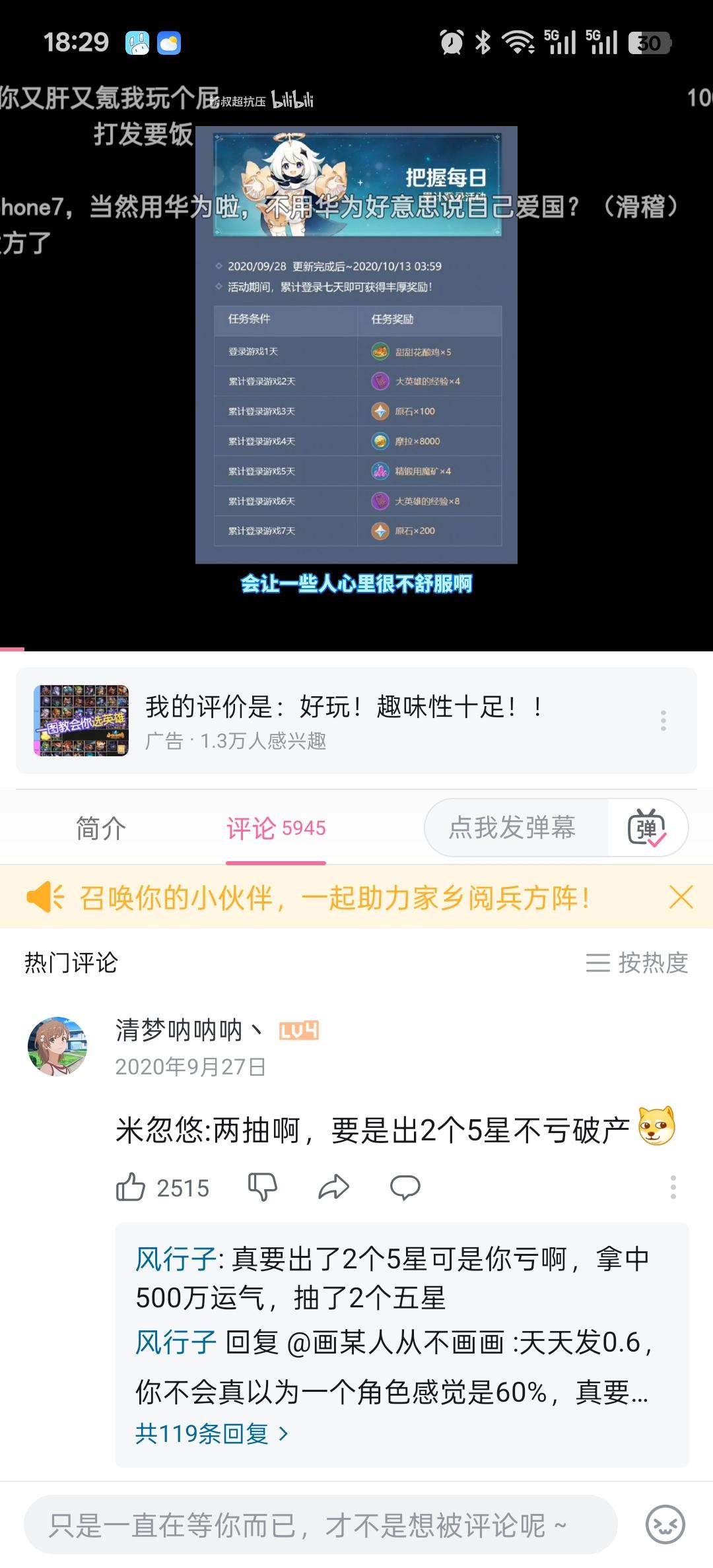Share the top comment via the share icon
Image resolution: width=713 pixels, height=1568 pixels.
tap(333, 1186)
